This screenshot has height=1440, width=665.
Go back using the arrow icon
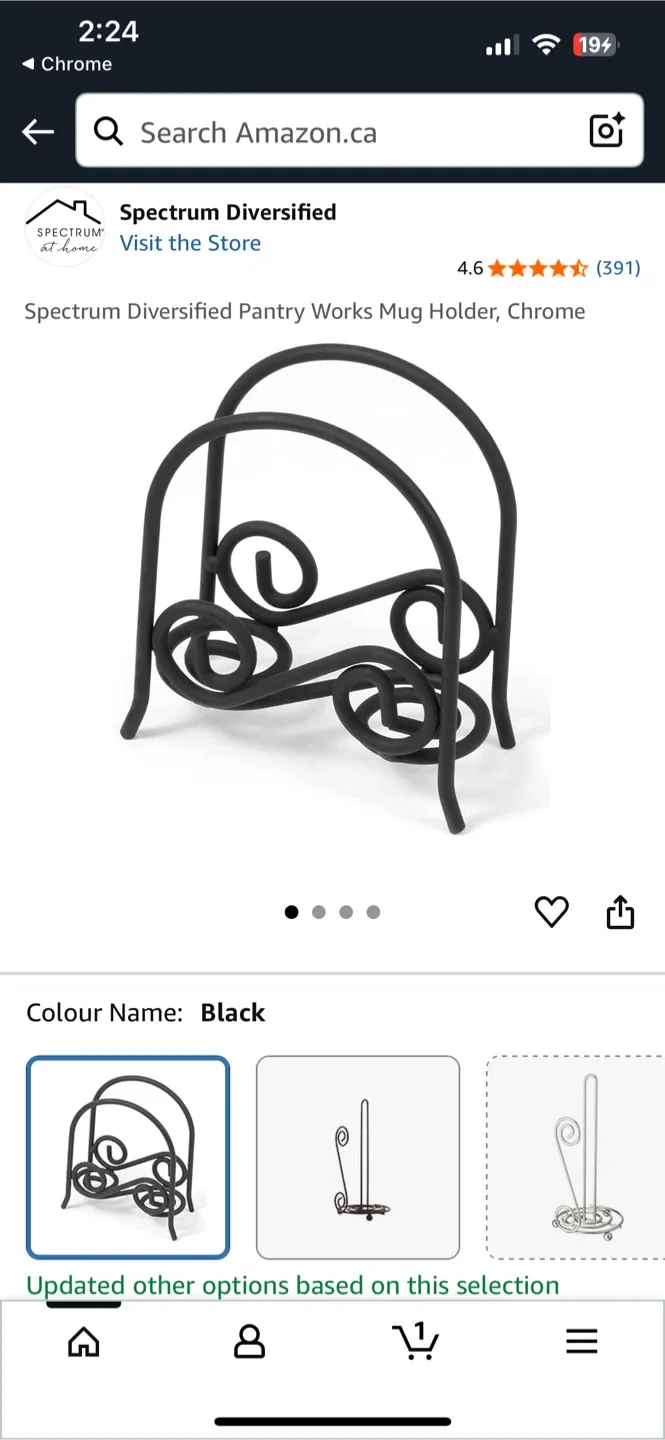click(38, 132)
